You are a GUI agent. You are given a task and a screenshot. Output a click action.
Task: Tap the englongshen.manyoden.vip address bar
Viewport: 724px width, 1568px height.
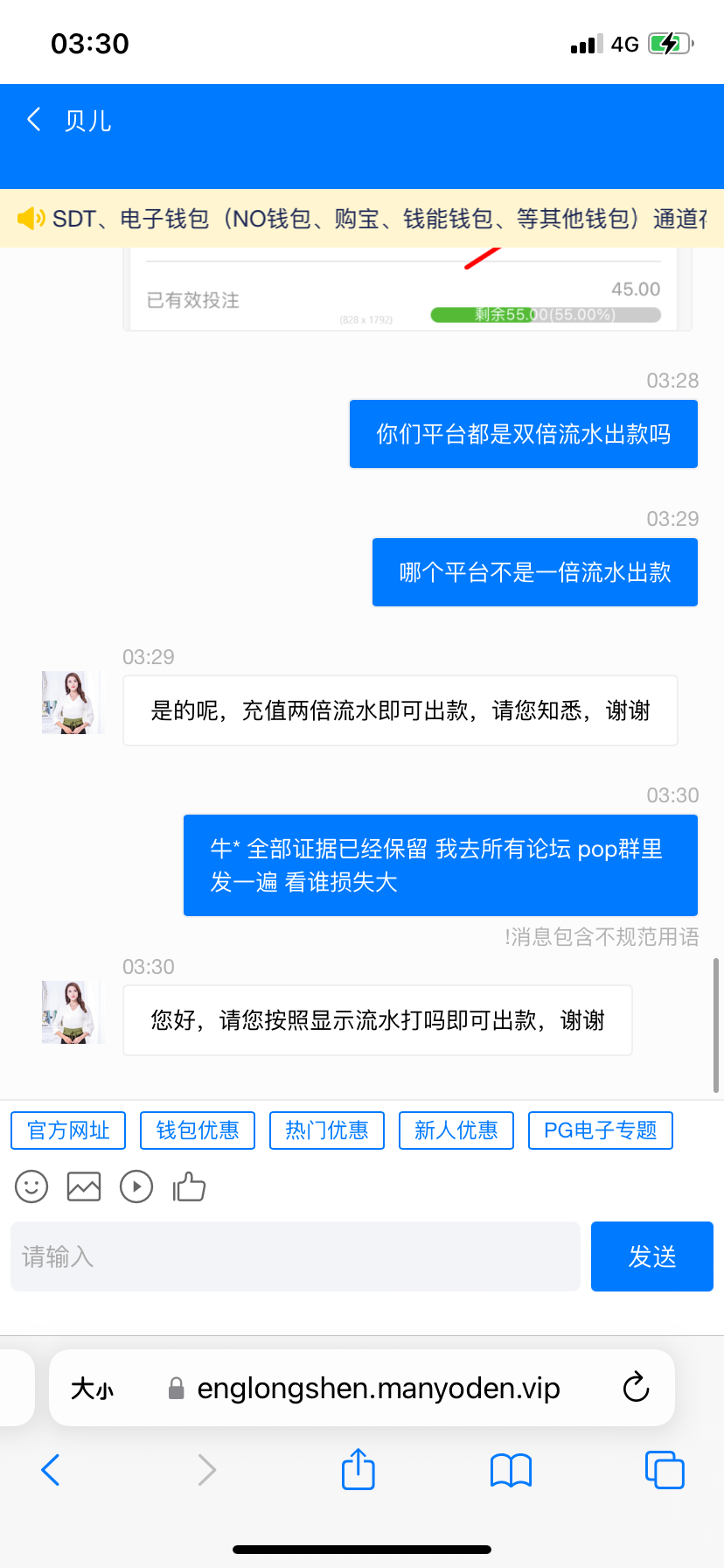(x=378, y=1389)
